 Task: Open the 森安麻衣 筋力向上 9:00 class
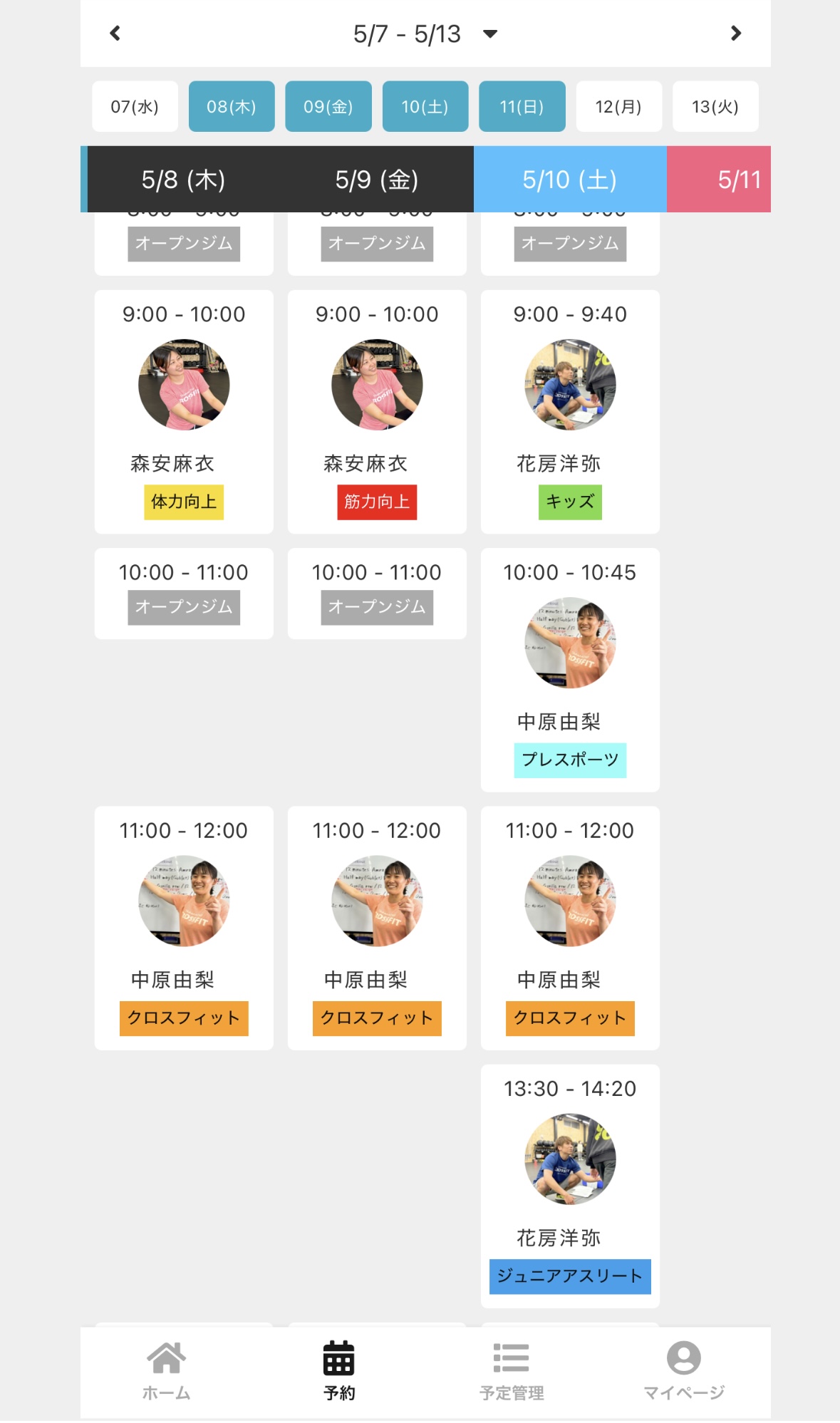(x=377, y=411)
